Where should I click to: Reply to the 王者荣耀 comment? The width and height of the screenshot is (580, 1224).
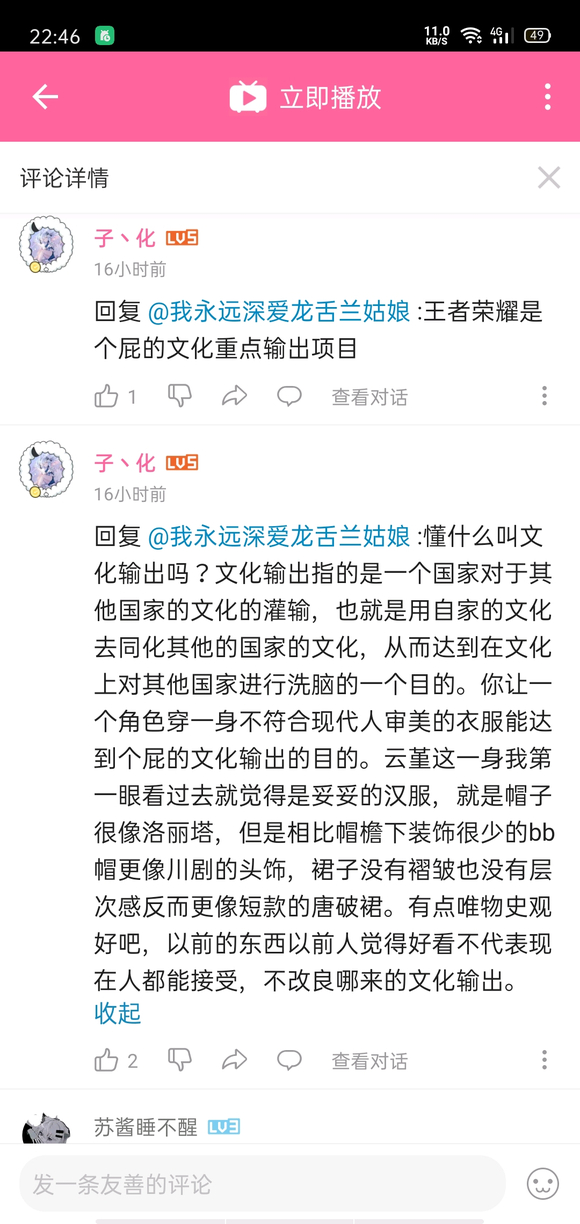coord(289,397)
